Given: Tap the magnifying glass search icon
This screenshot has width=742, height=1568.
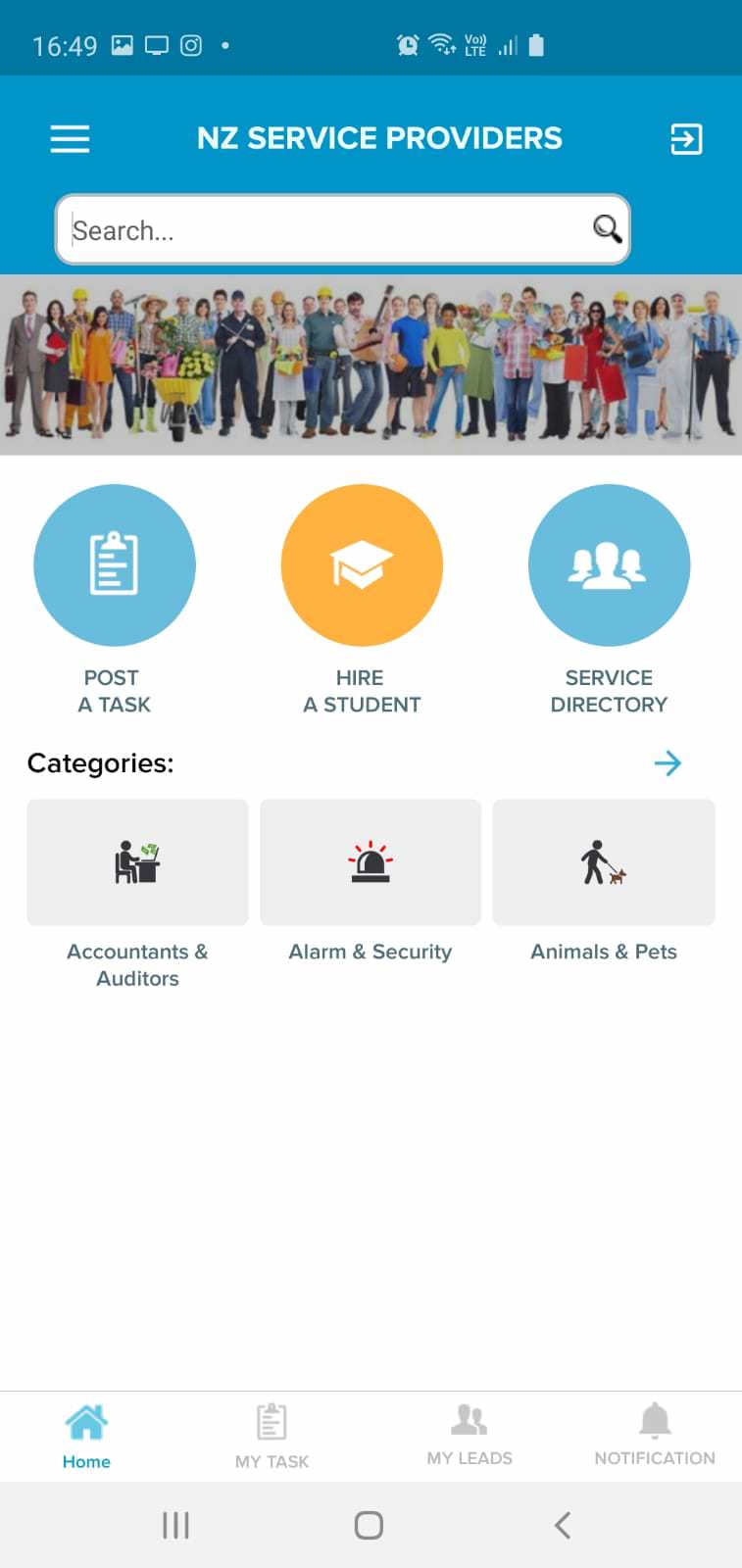Looking at the screenshot, I should pos(607,229).
